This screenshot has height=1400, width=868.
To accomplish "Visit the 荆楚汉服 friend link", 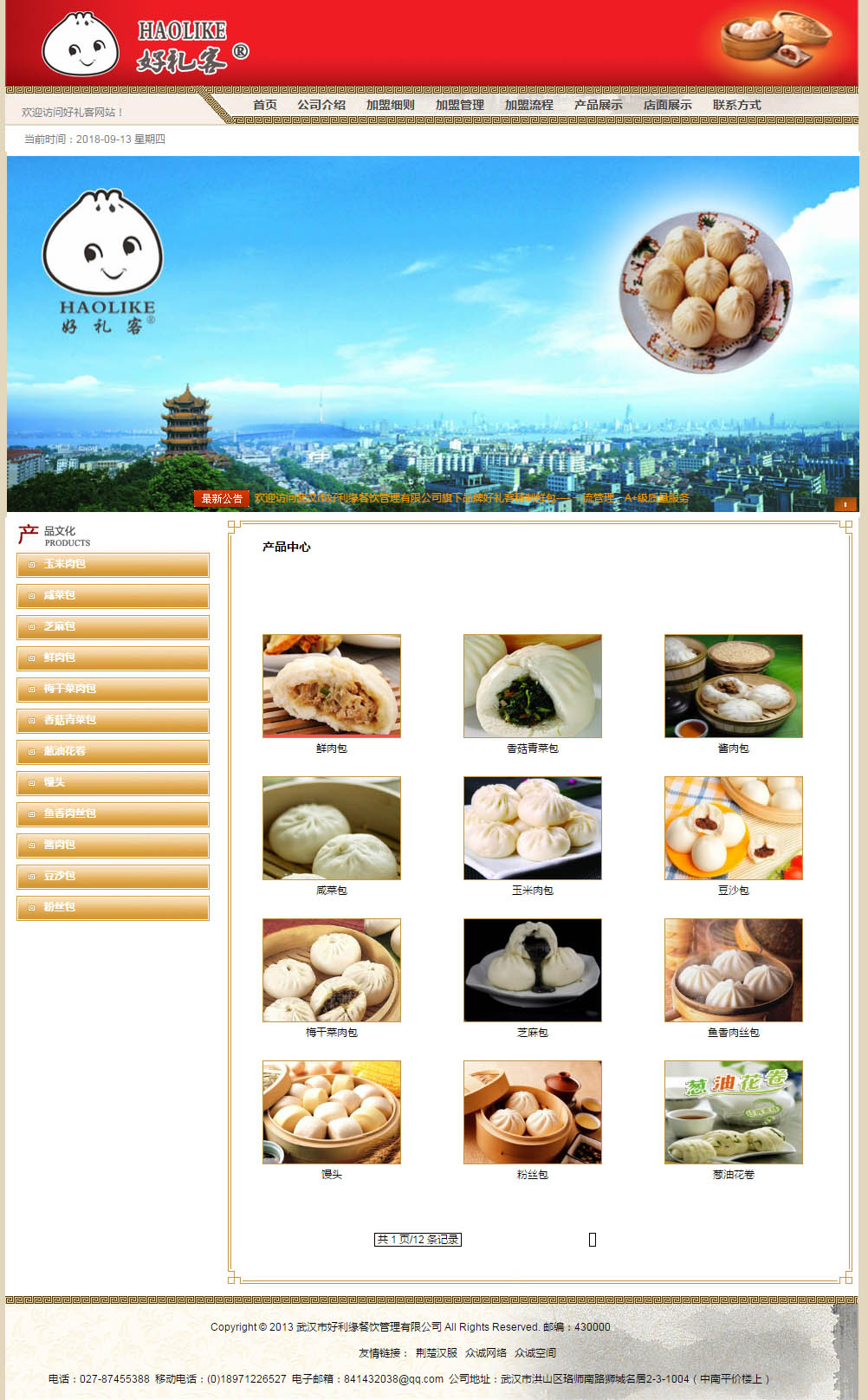I will [x=437, y=1352].
